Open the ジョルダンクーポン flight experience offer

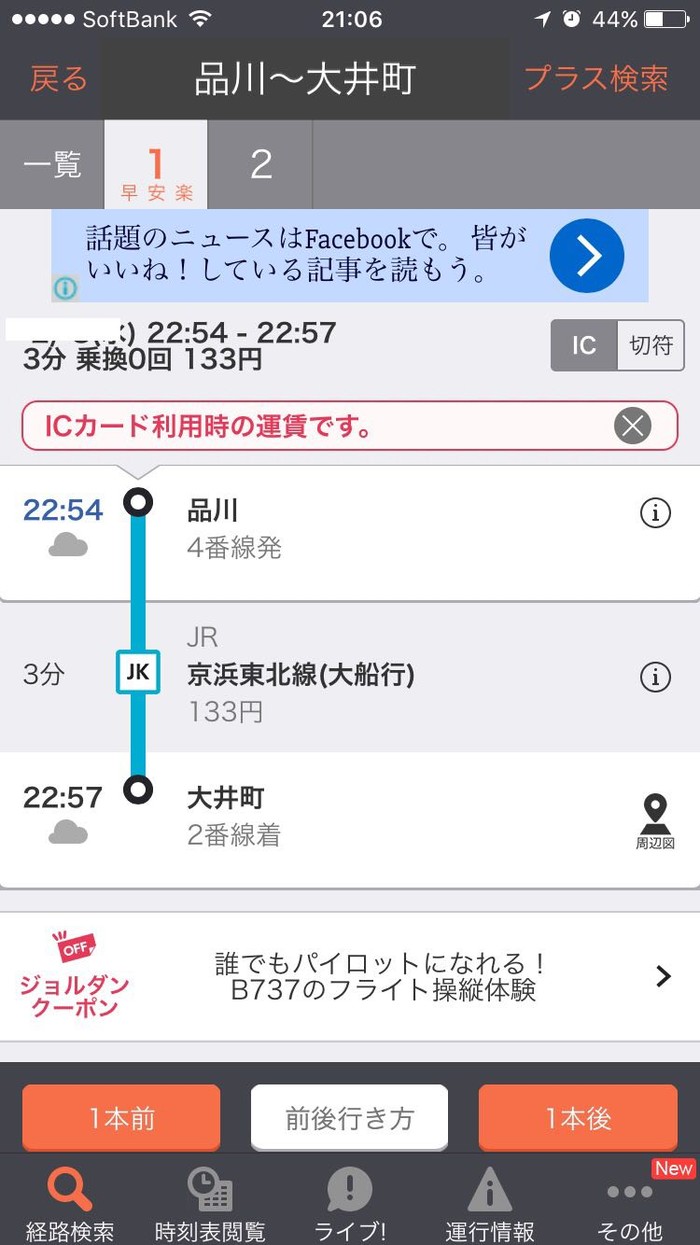[350, 976]
